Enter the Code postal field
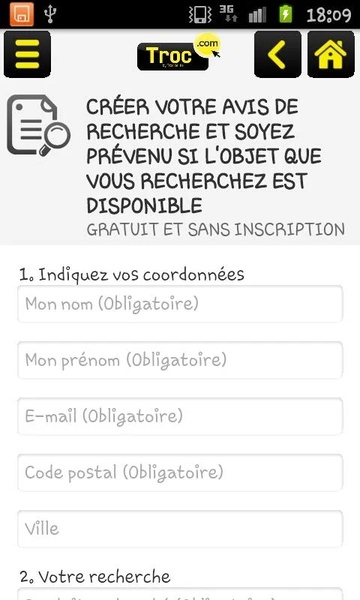Screen dimensions: 360x600 (180, 473)
